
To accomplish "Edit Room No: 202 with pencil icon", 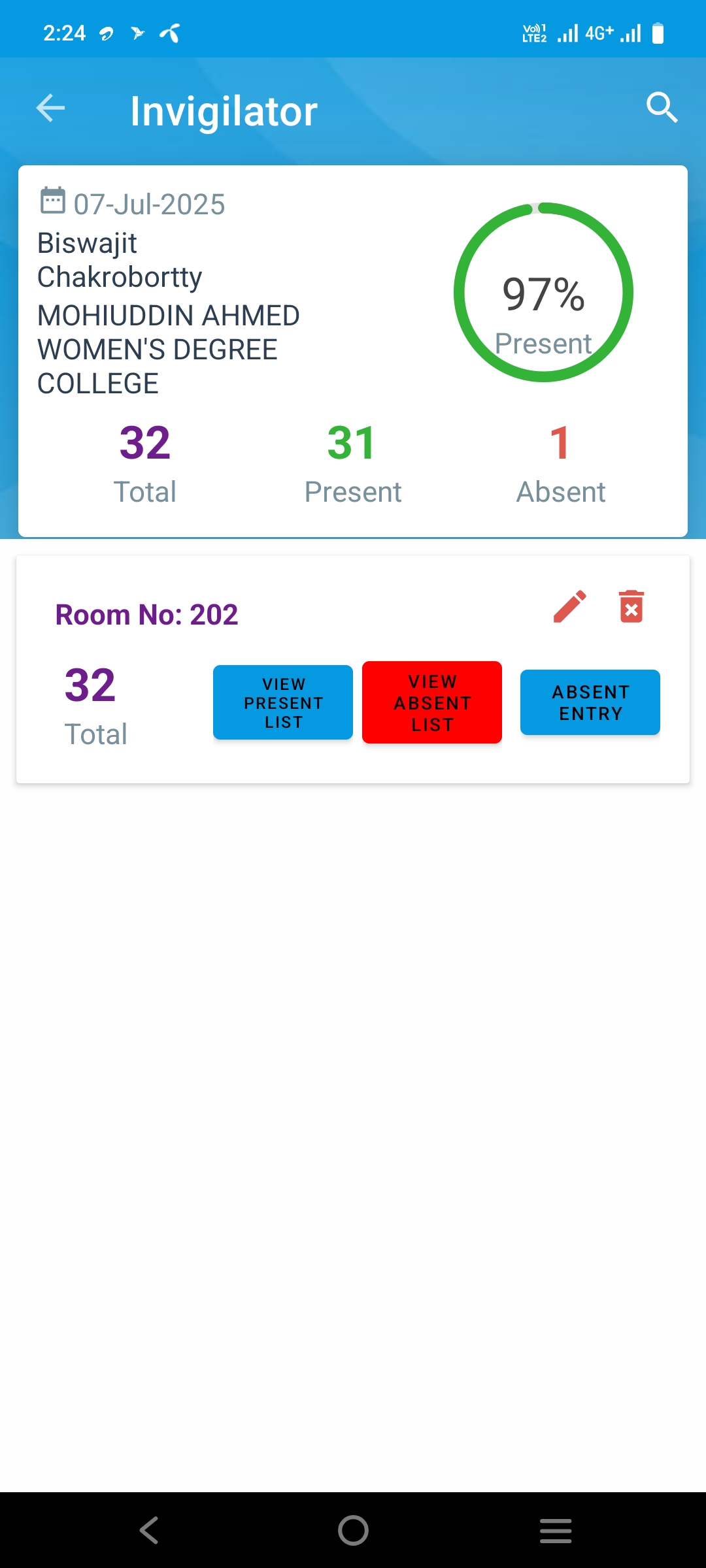I will click(x=570, y=606).
